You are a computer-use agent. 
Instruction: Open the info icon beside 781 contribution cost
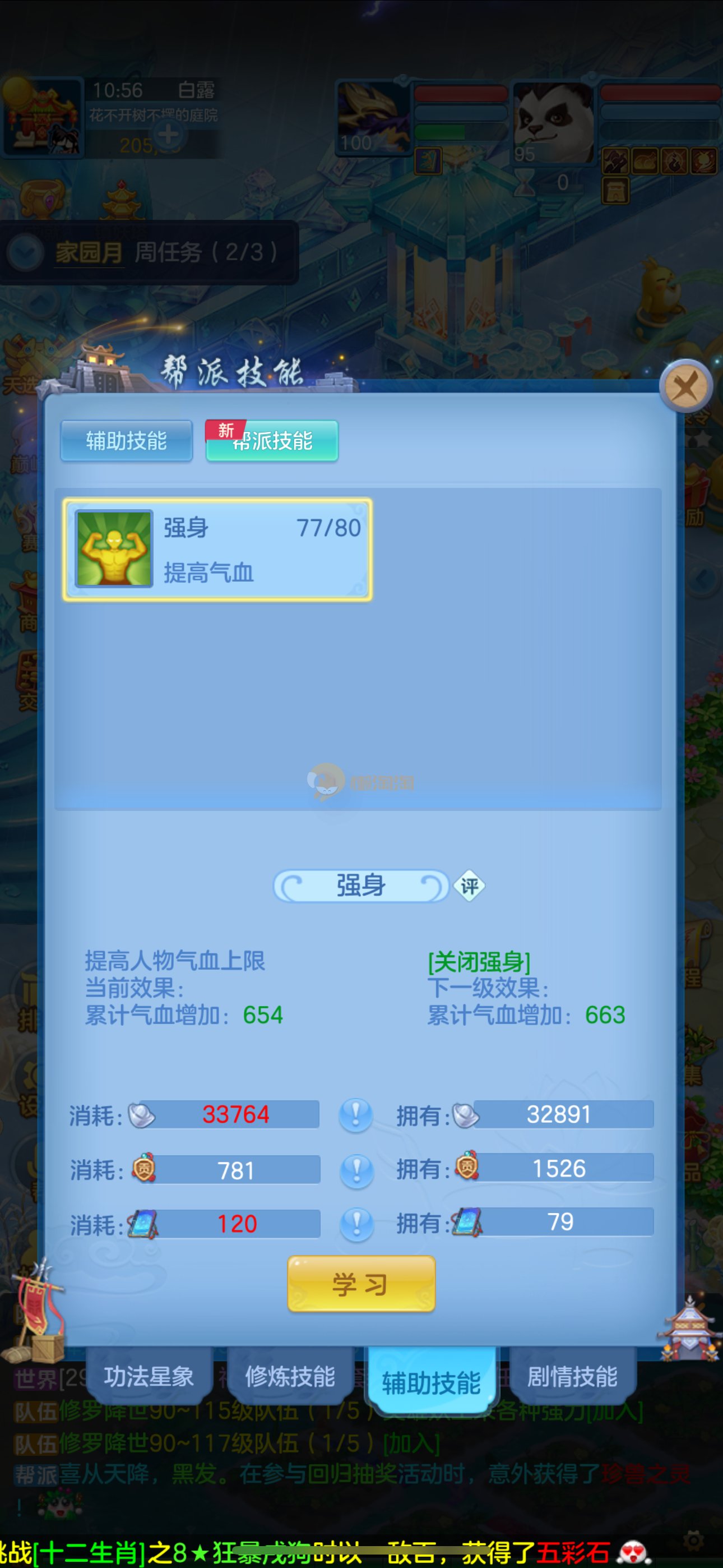356,1169
